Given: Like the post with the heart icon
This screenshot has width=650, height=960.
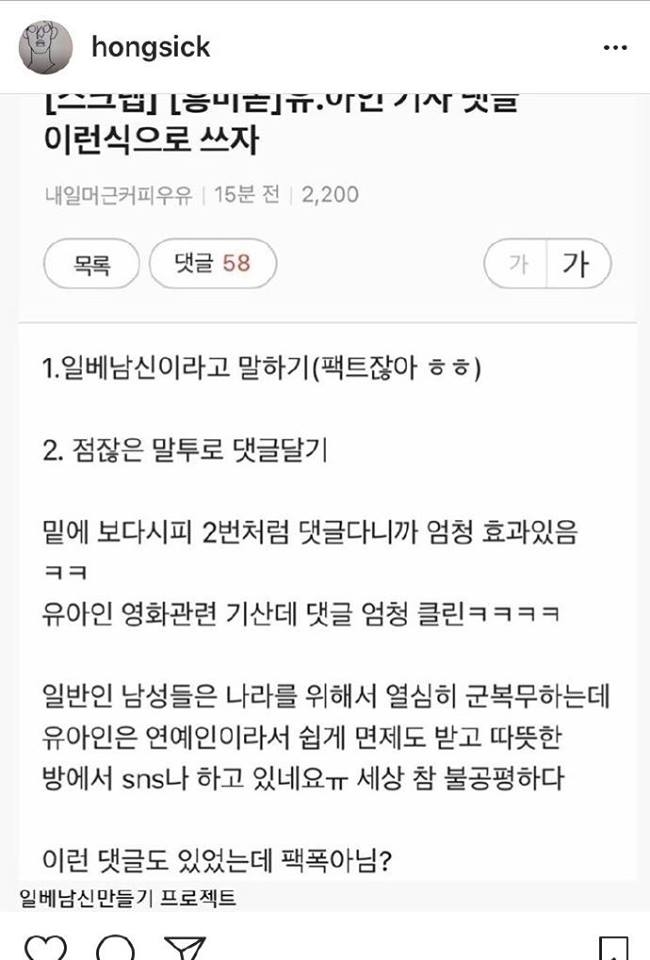Looking at the screenshot, I should click(x=44, y=948).
